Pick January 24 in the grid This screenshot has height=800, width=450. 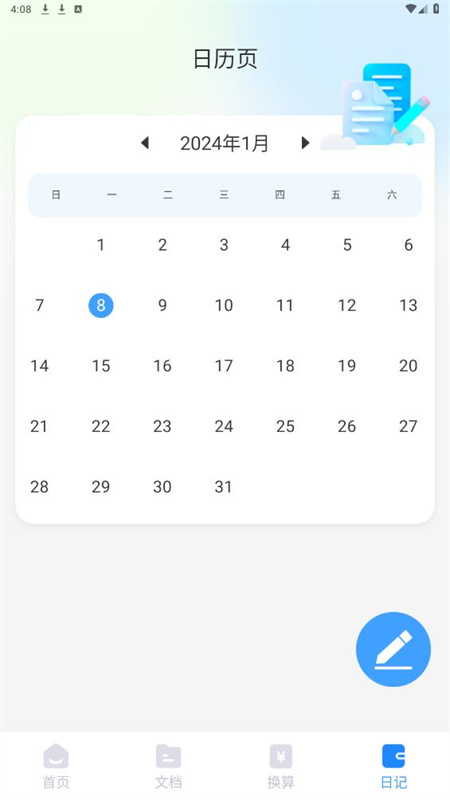[x=223, y=426]
